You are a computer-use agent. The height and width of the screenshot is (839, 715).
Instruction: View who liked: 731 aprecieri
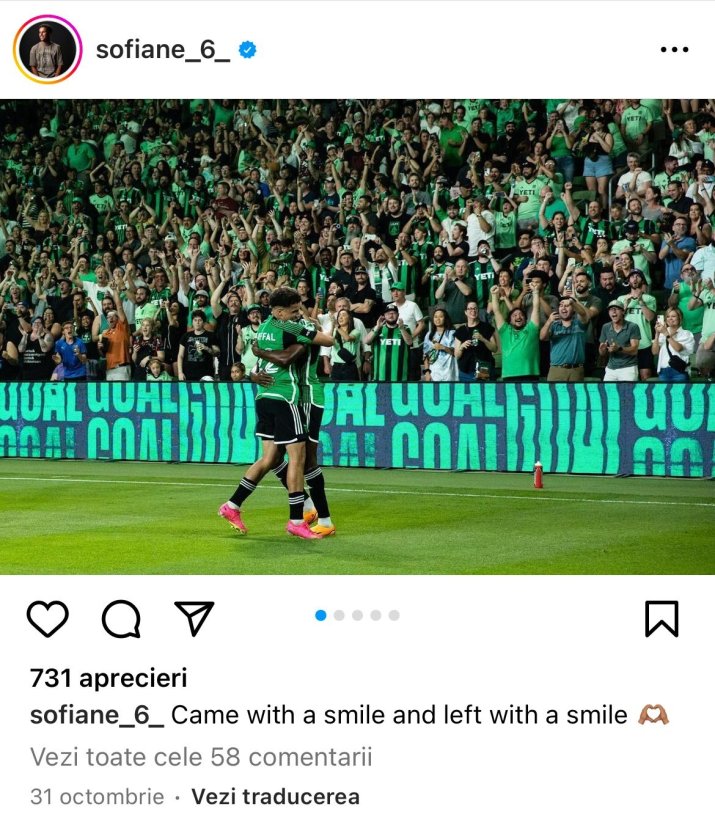108,678
